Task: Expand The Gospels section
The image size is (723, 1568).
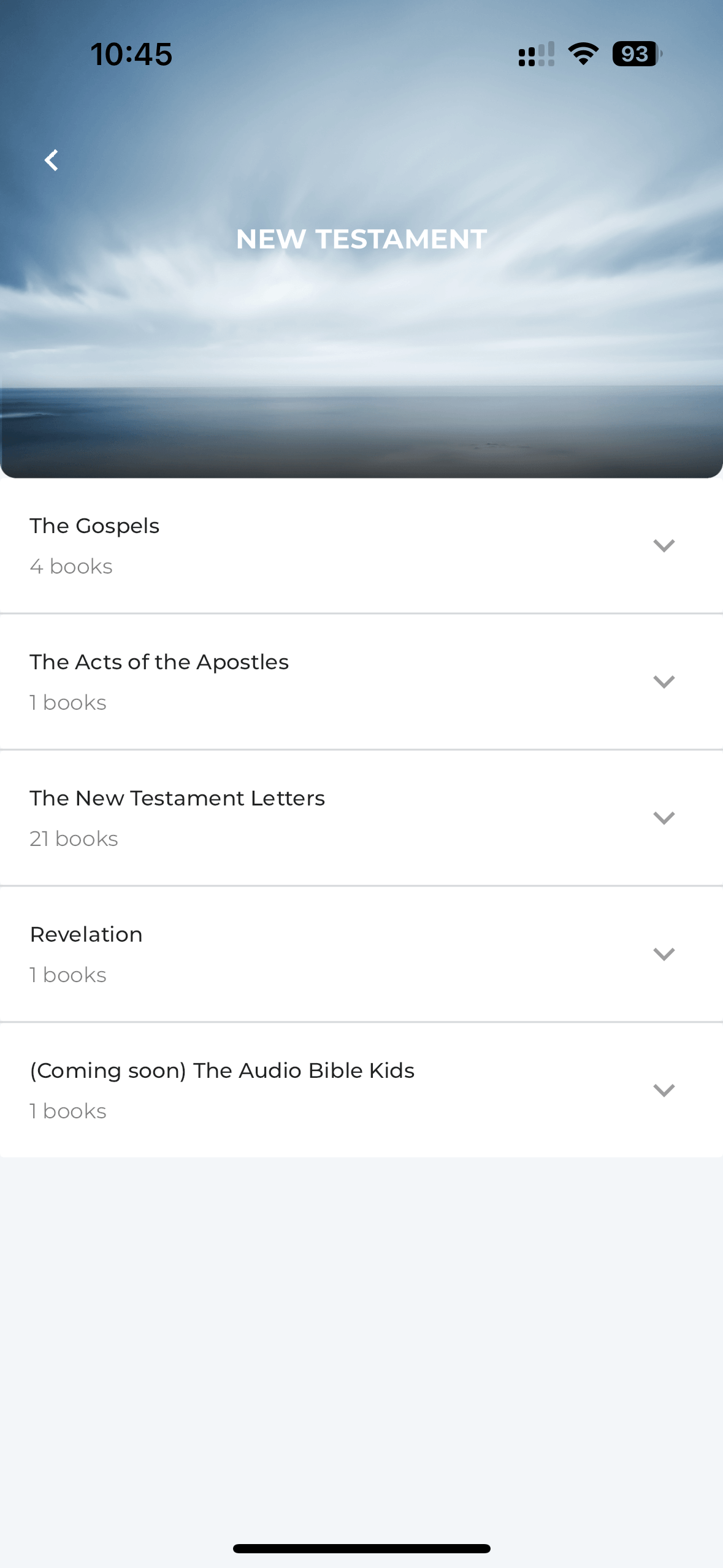Action: 664,545
